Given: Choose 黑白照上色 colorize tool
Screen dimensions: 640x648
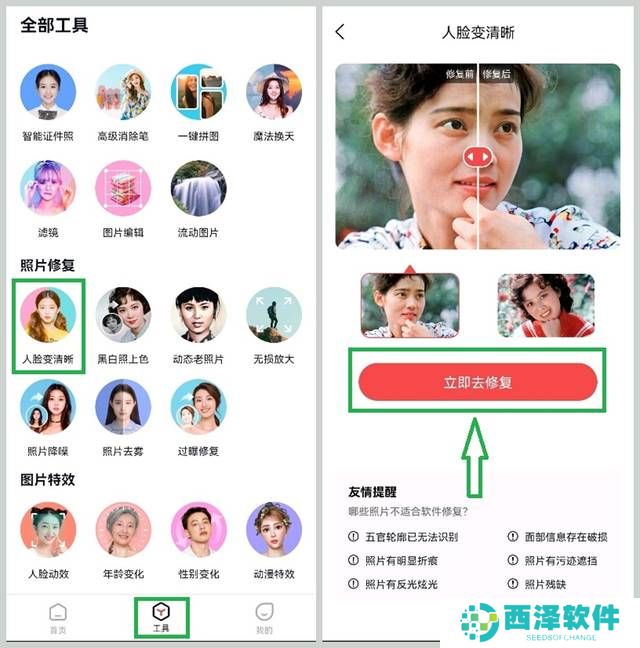Looking at the screenshot, I should click(123, 315).
